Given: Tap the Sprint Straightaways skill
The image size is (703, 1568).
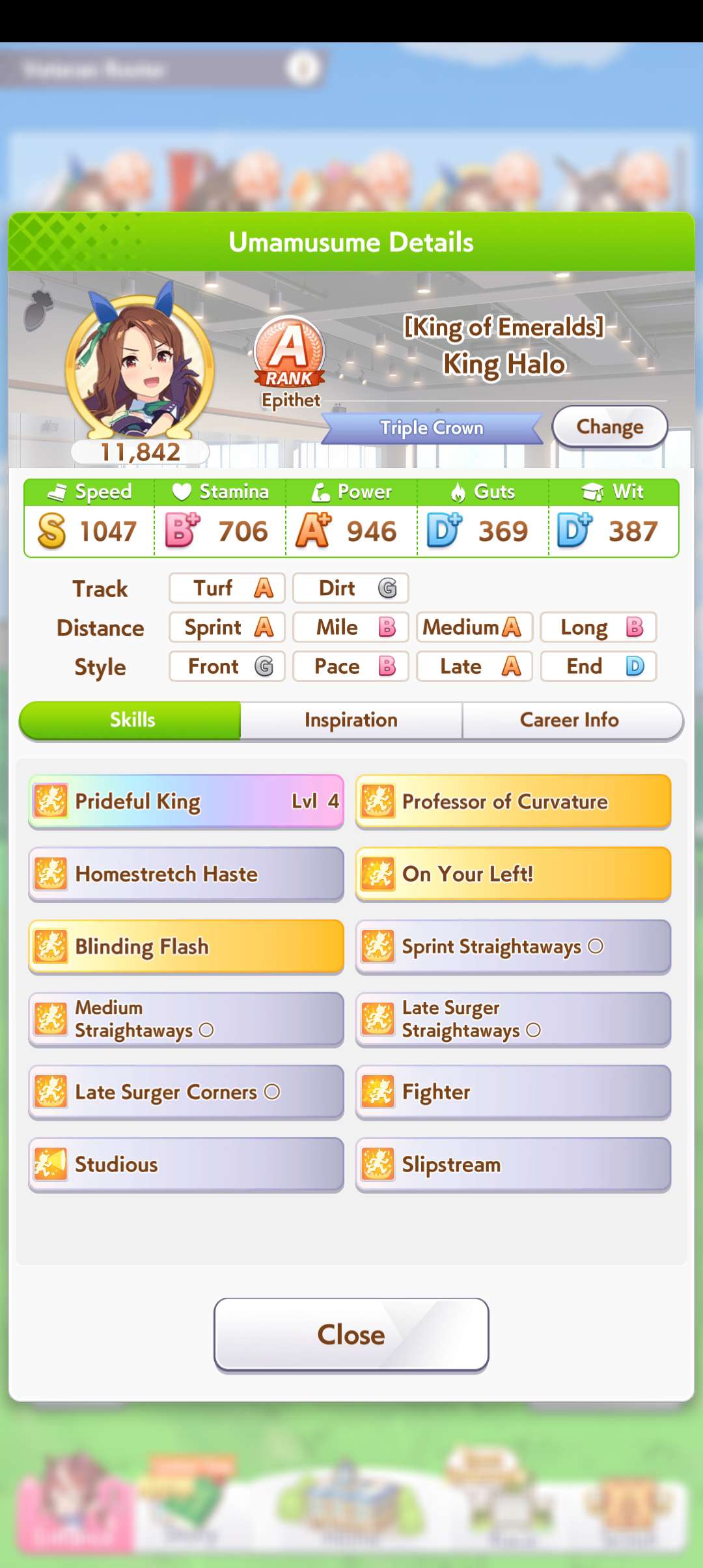Looking at the screenshot, I should pyautogui.click(x=513, y=946).
